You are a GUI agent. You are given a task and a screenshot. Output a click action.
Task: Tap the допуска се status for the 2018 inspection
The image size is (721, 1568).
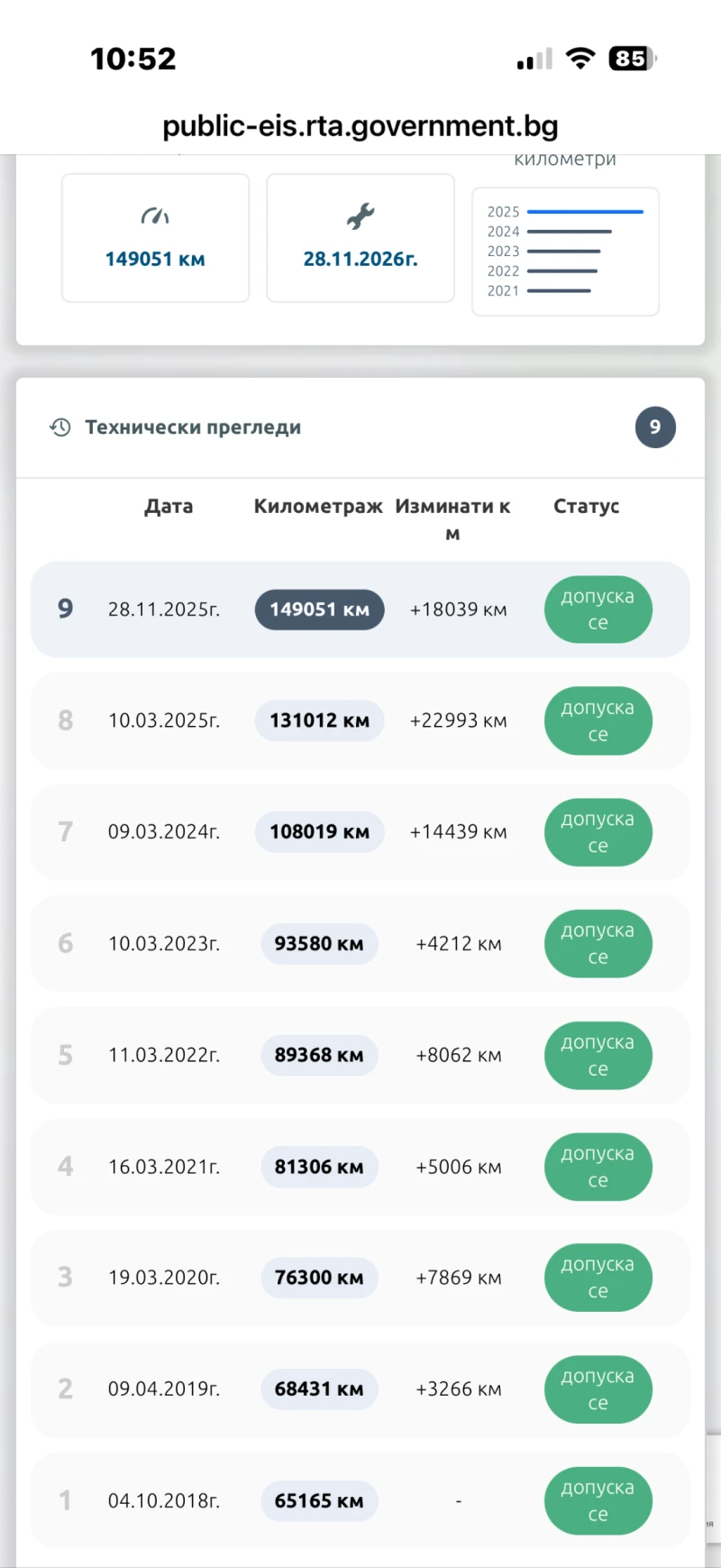click(598, 1500)
